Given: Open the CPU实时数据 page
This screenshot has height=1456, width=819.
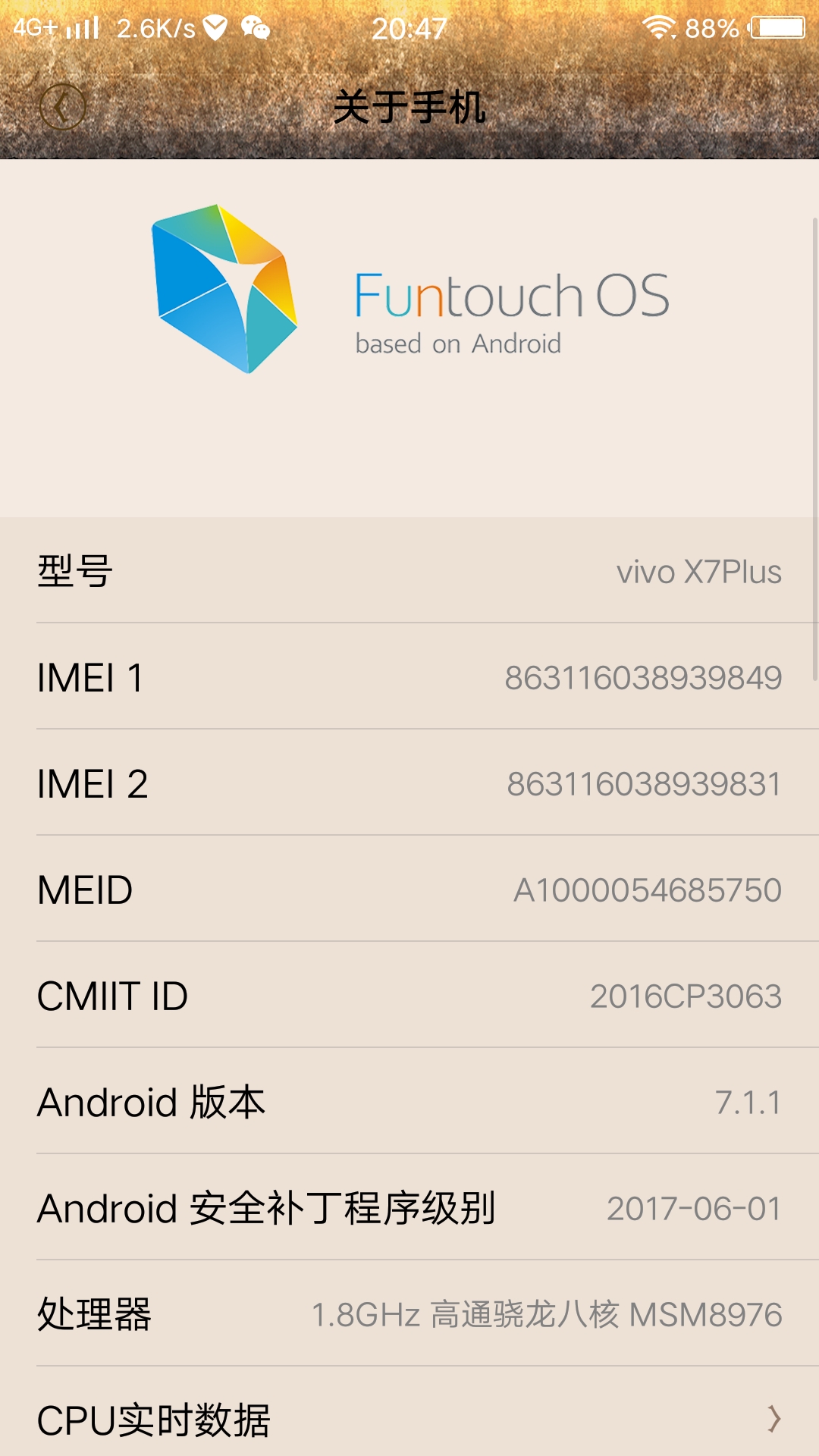Looking at the screenshot, I should pyautogui.click(x=409, y=1418).
